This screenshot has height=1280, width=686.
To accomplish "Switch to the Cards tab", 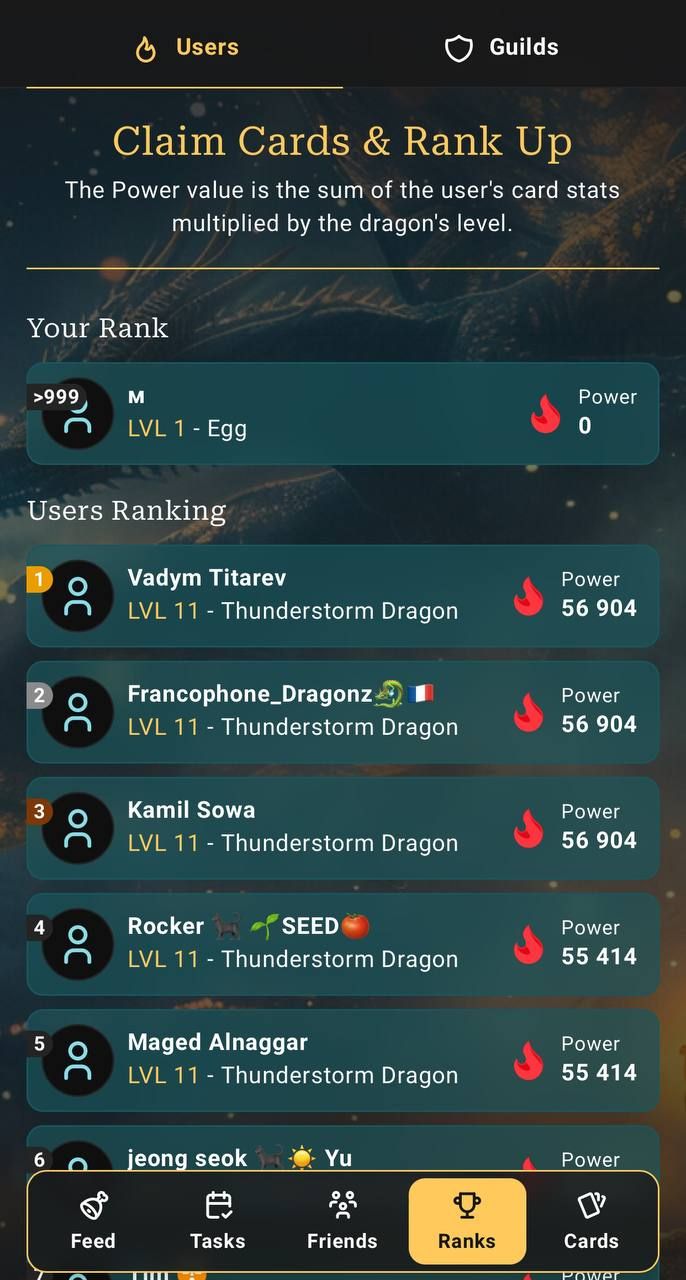I will [x=591, y=1222].
